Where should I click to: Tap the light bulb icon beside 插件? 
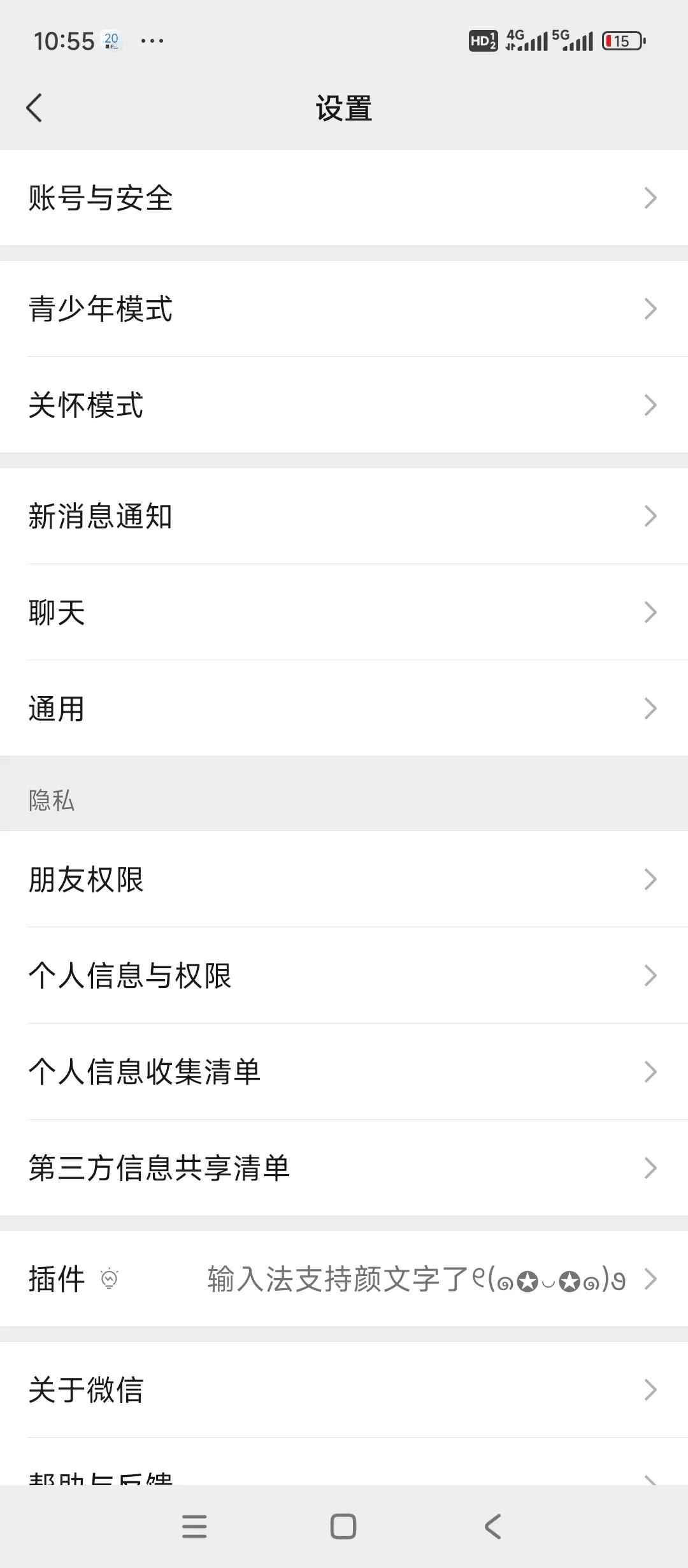(x=108, y=1279)
